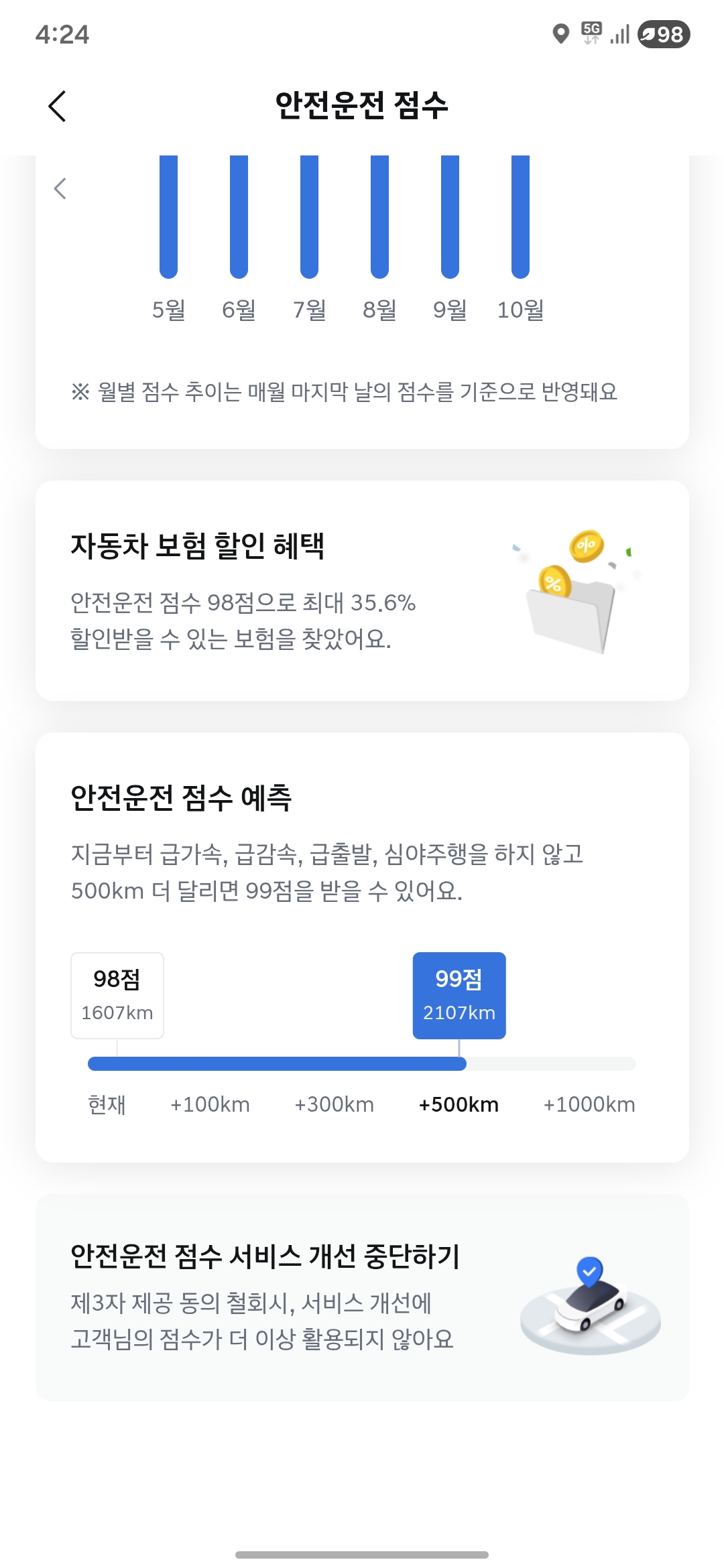Select +300km on the prediction scale

pos(334,1104)
